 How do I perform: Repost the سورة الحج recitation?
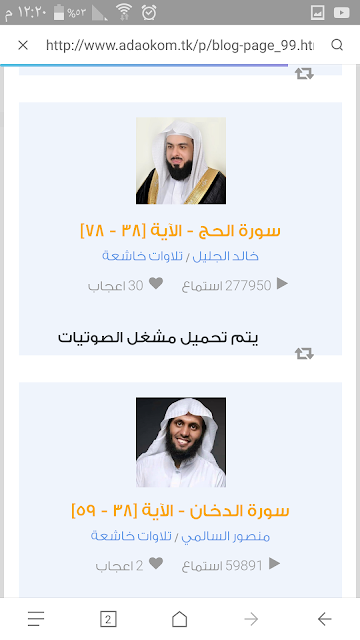(304, 353)
